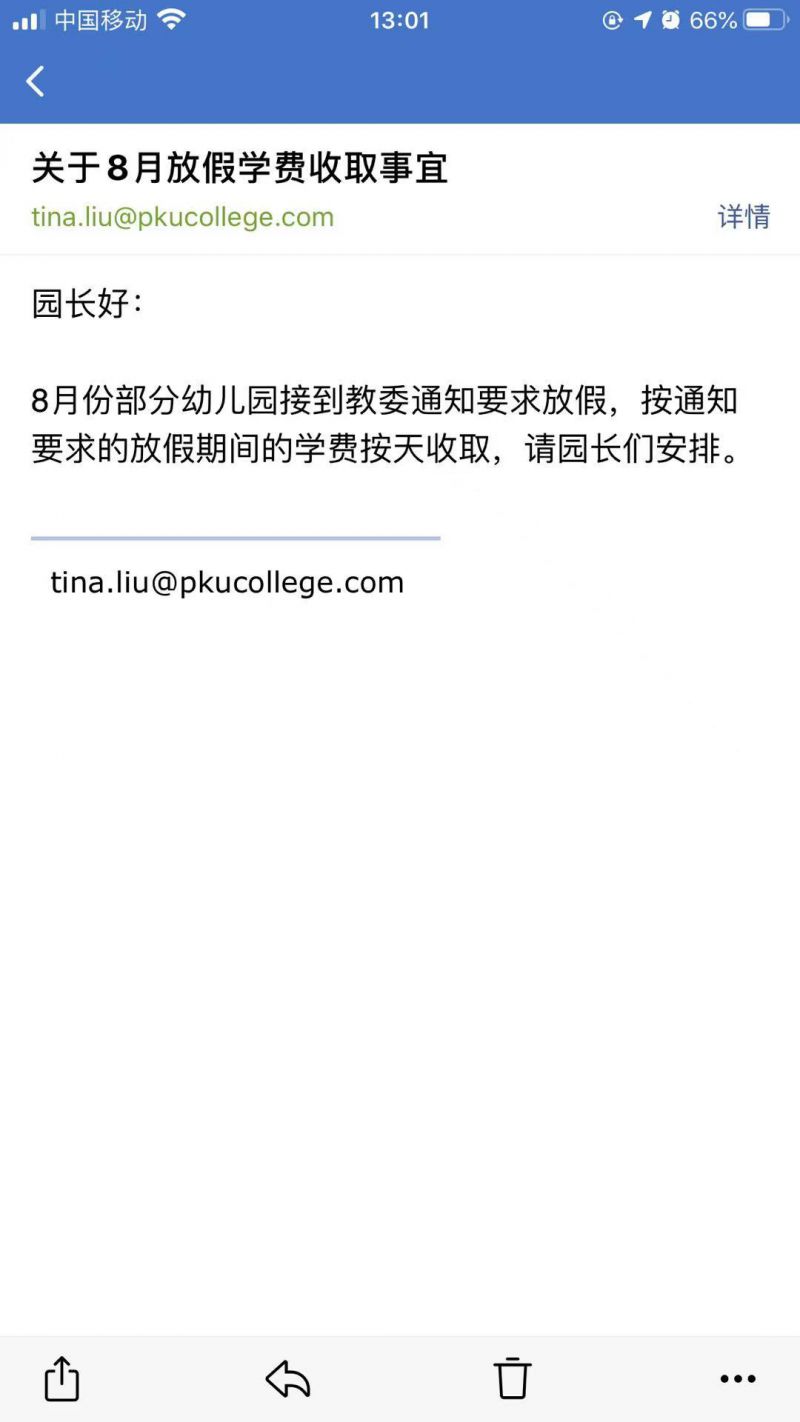Screen dimensions: 800x1422
Task: Tap the green sender address tina.liu@pkucollege.com
Action: pyautogui.click(x=183, y=217)
